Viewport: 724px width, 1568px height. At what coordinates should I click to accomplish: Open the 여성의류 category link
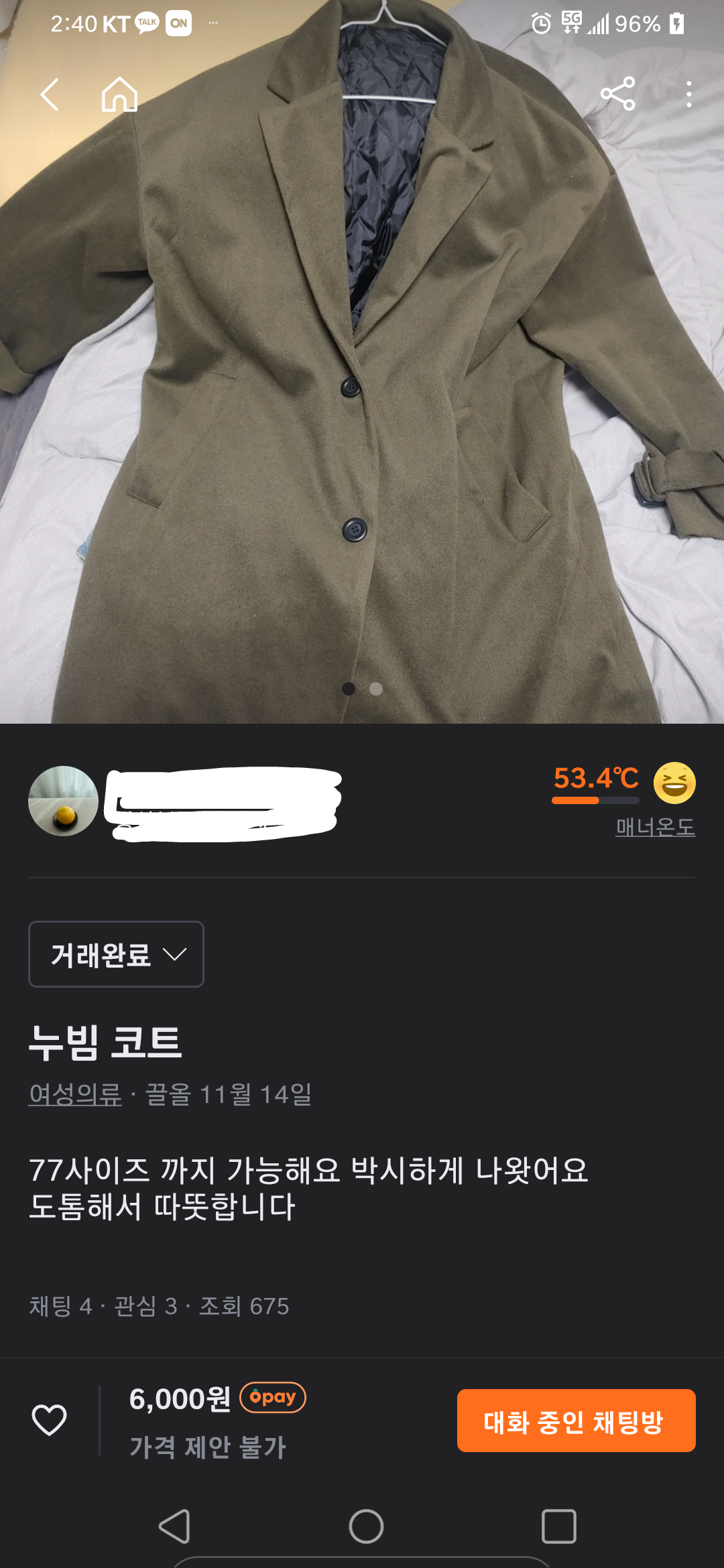point(75,1094)
